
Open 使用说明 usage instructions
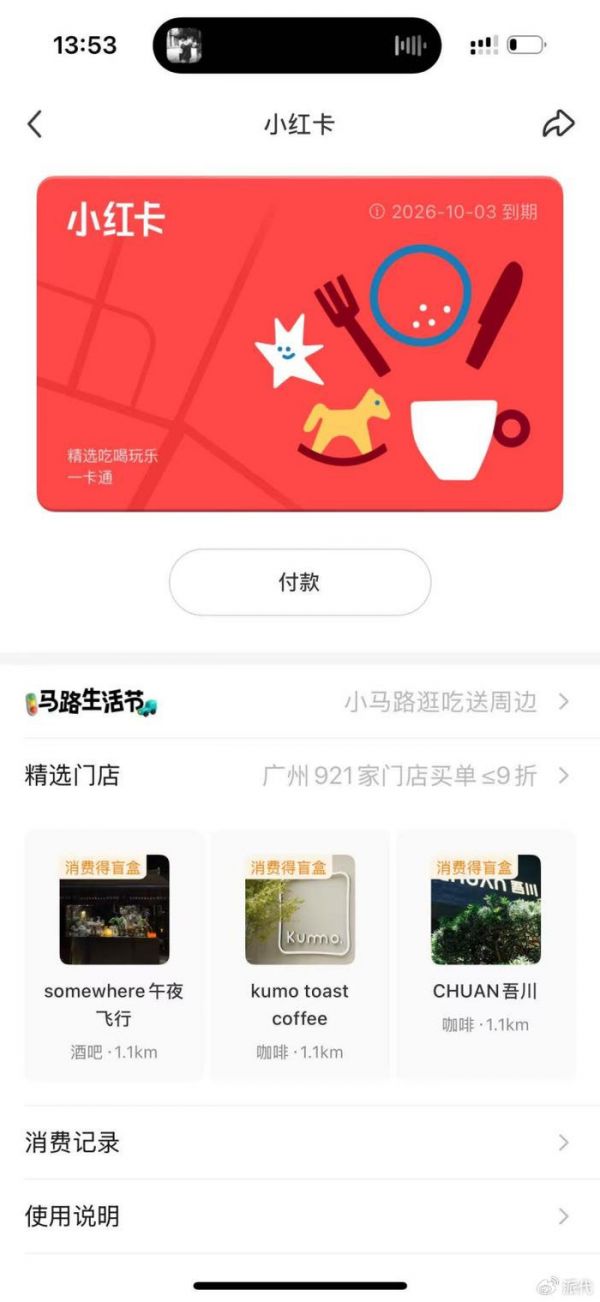click(x=299, y=1216)
